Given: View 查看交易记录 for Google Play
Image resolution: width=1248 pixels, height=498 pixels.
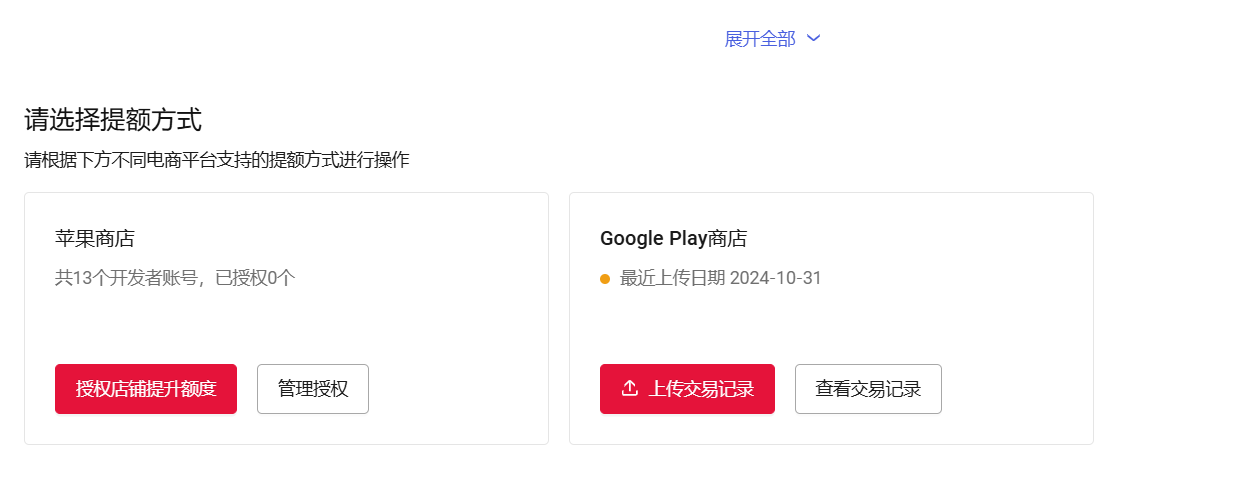Looking at the screenshot, I should [x=868, y=389].
